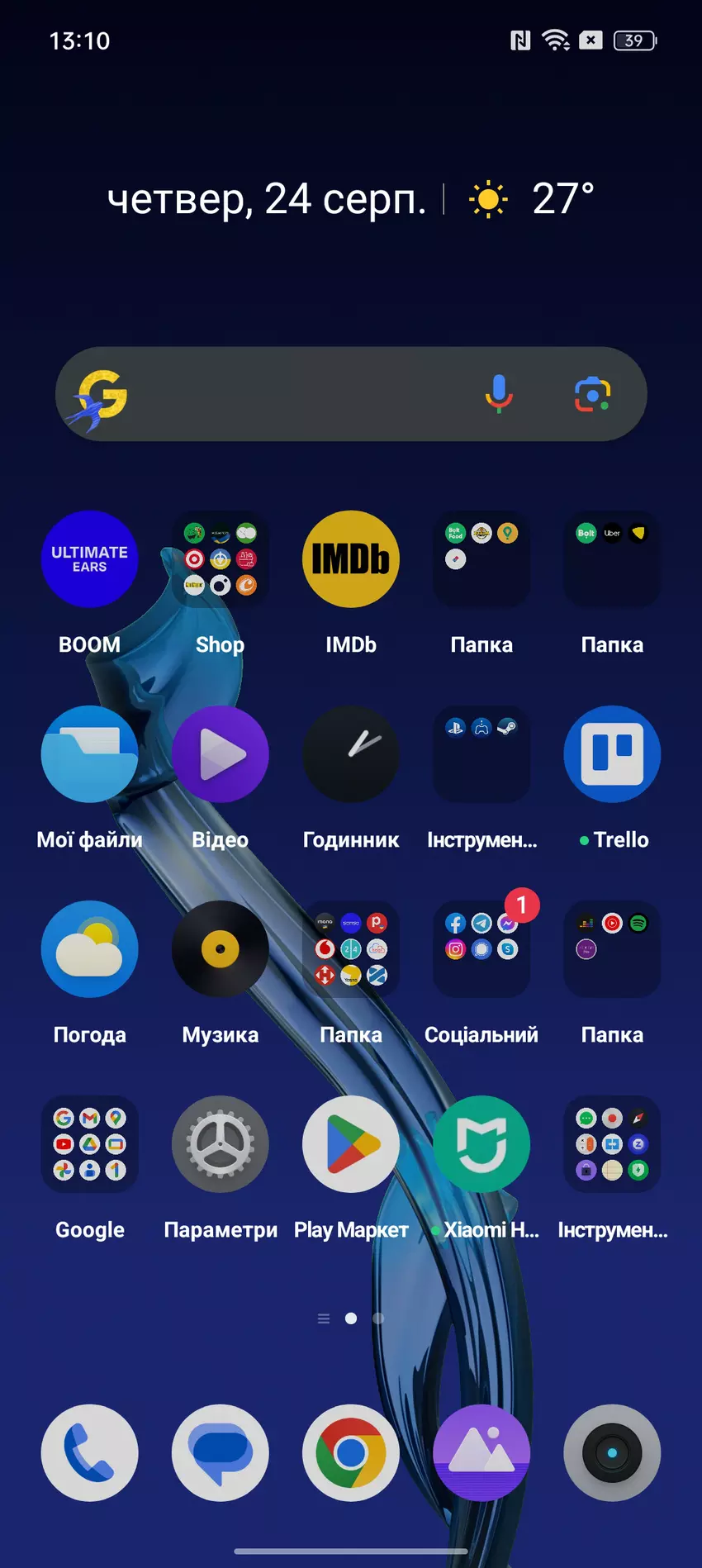Launch the Музика app

(x=220, y=949)
